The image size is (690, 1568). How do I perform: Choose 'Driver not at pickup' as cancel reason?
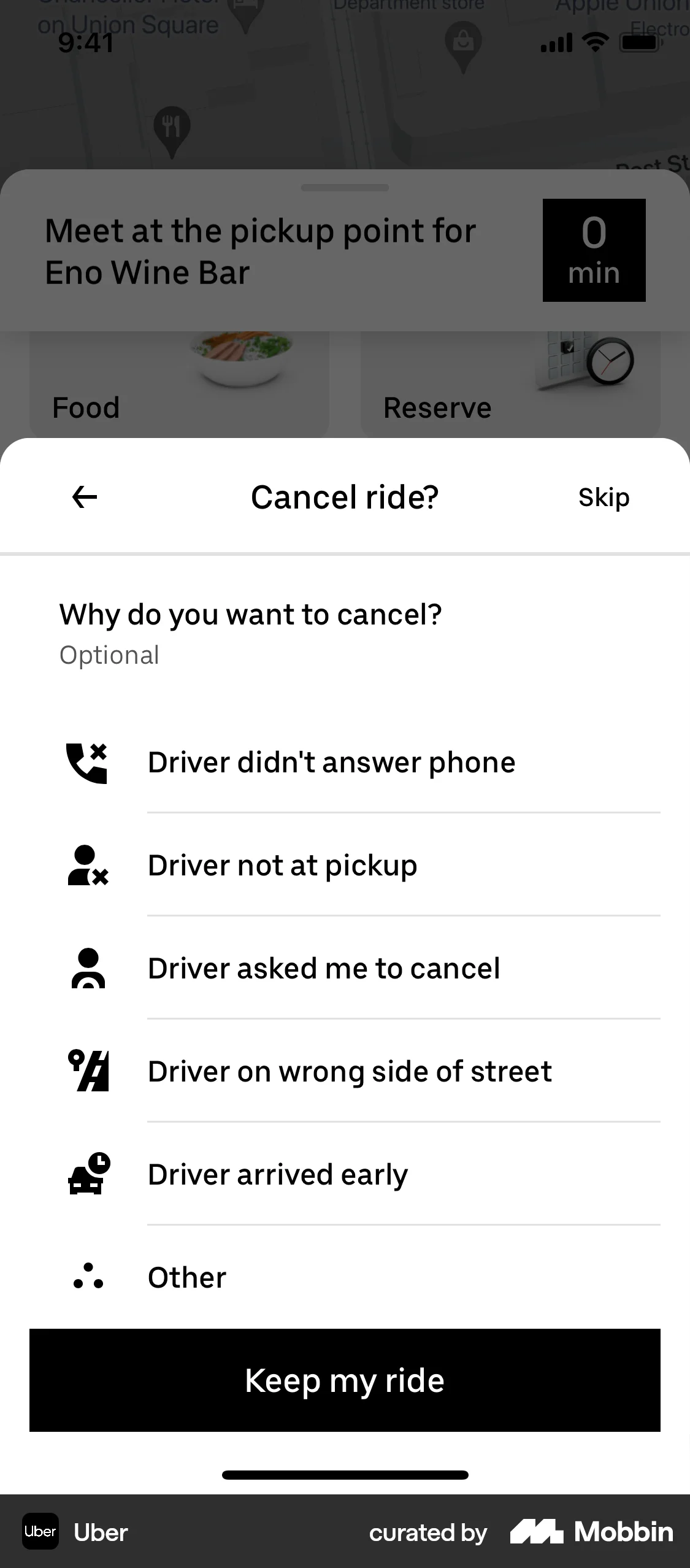(x=282, y=865)
